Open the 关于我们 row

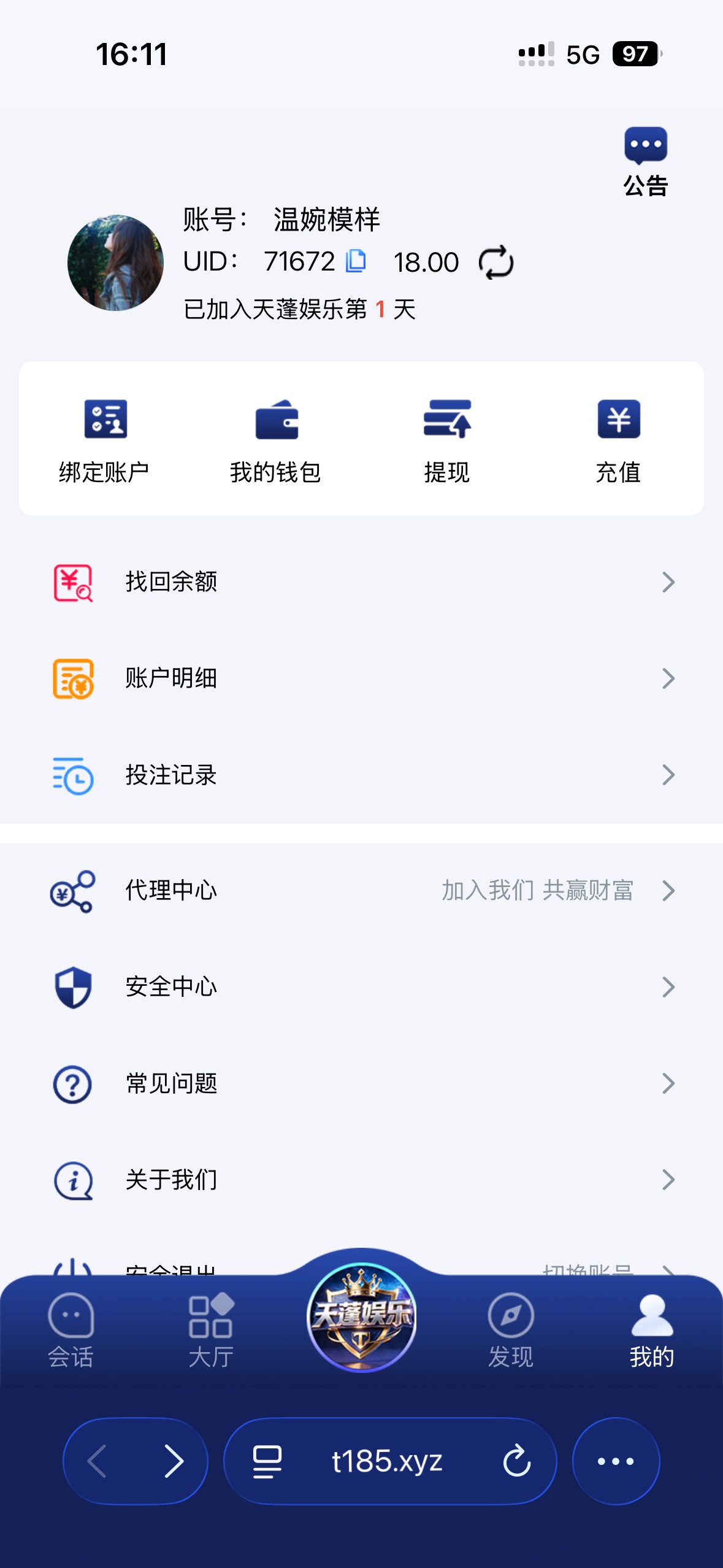coord(361,1180)
